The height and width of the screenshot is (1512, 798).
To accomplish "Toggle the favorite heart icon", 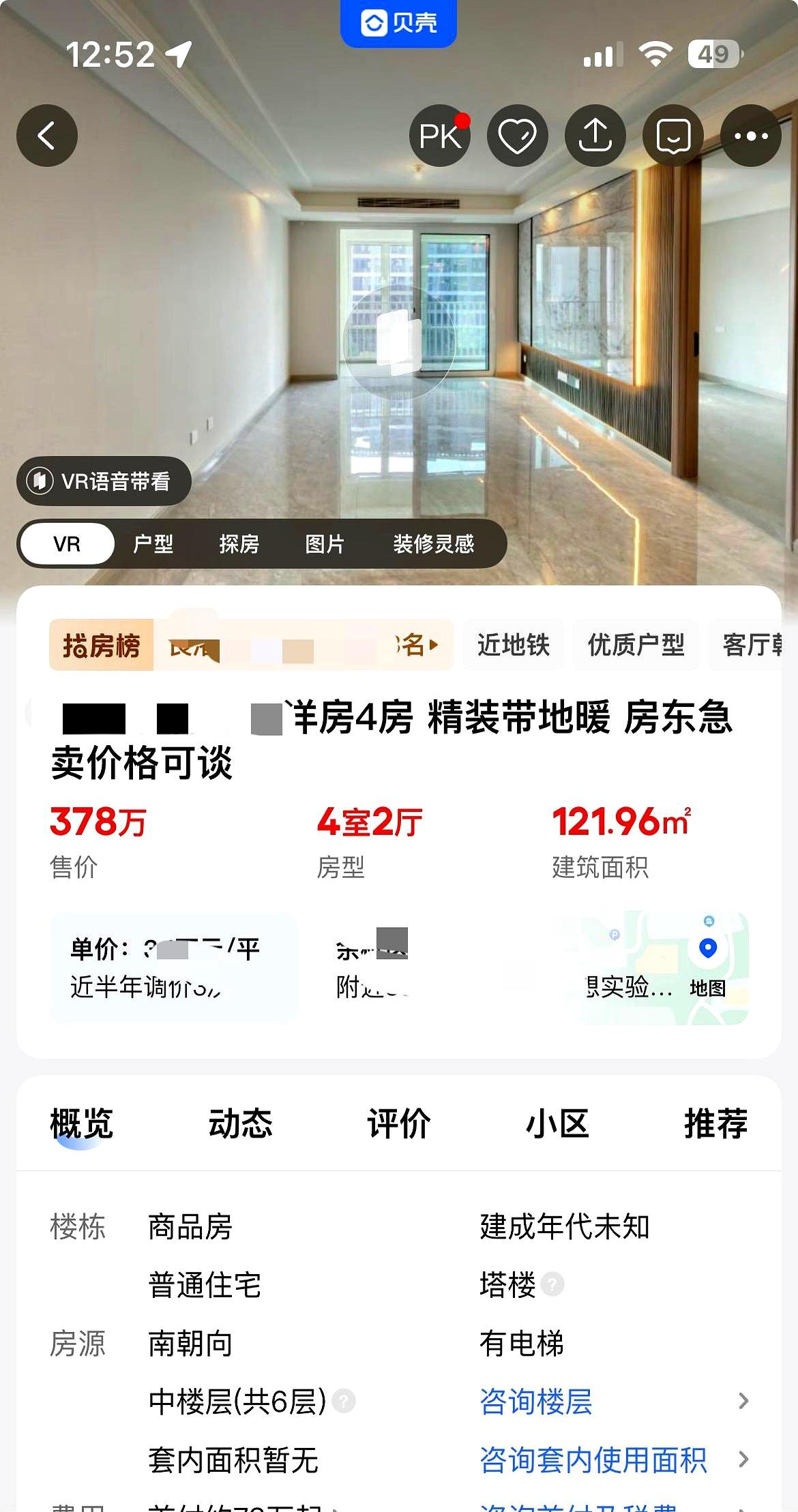I will click(x=517, y=135).
